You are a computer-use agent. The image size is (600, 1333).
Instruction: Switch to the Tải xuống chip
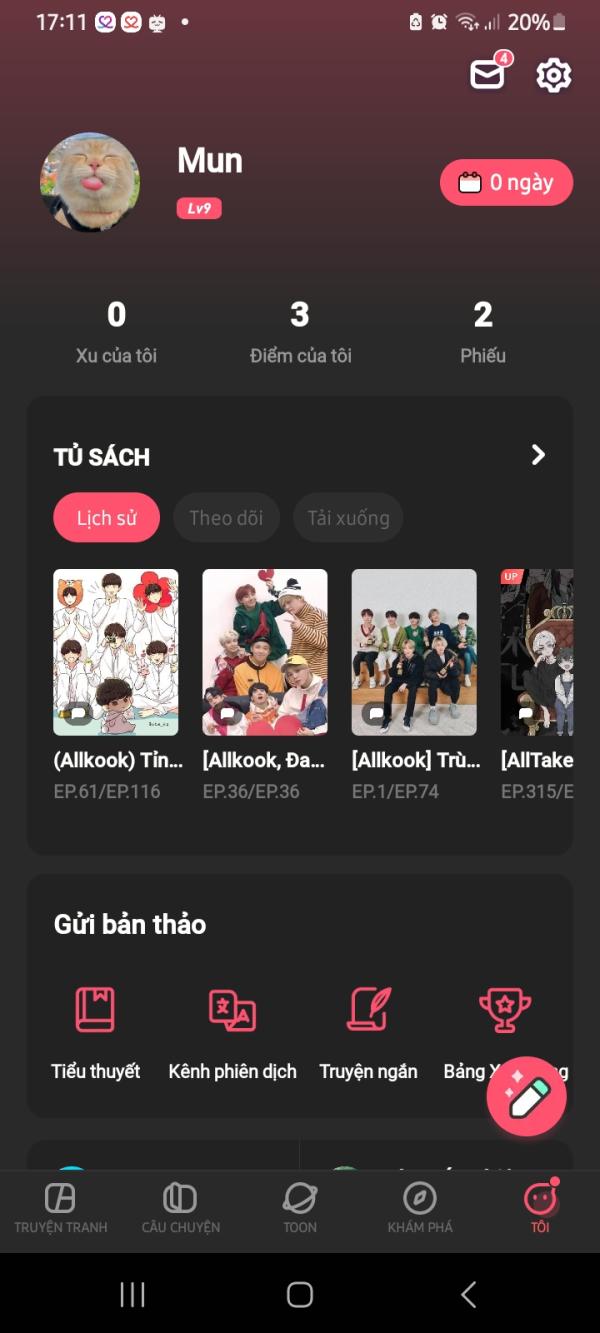coord(348,518)
